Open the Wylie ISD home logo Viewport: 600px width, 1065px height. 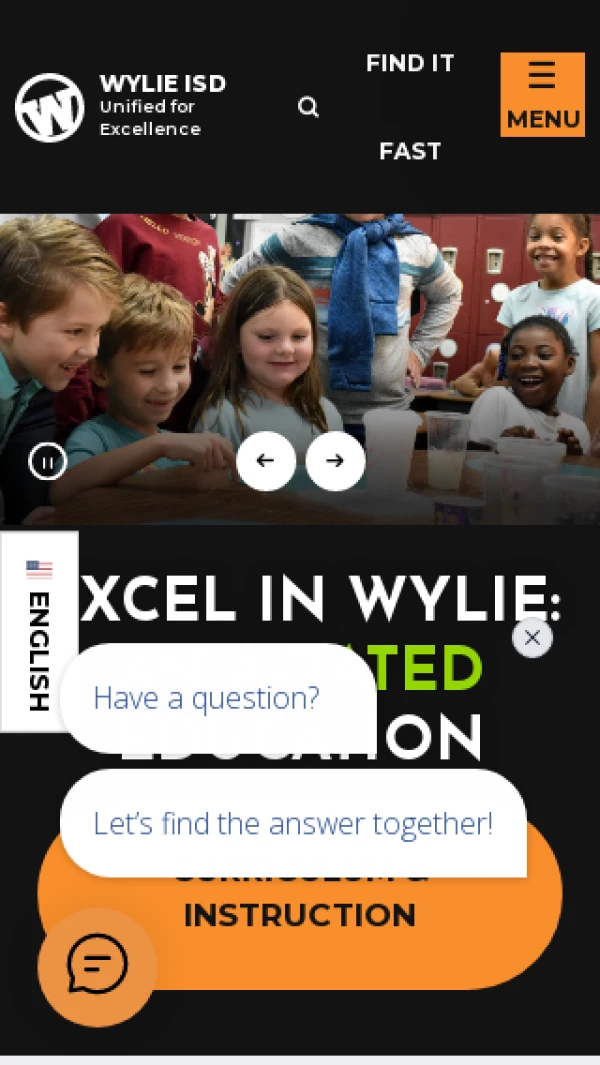click(x=50, y=107)
